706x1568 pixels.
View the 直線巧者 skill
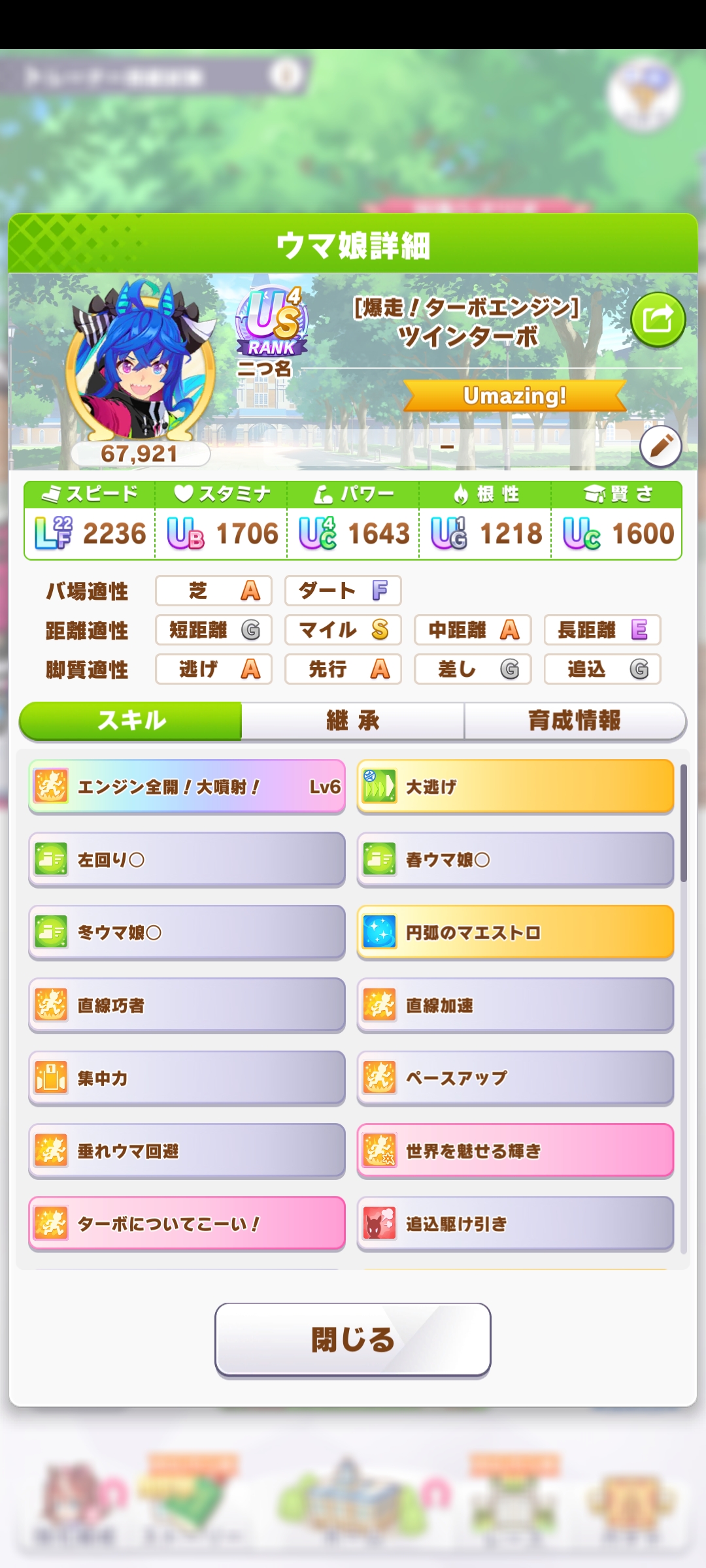187,1005
